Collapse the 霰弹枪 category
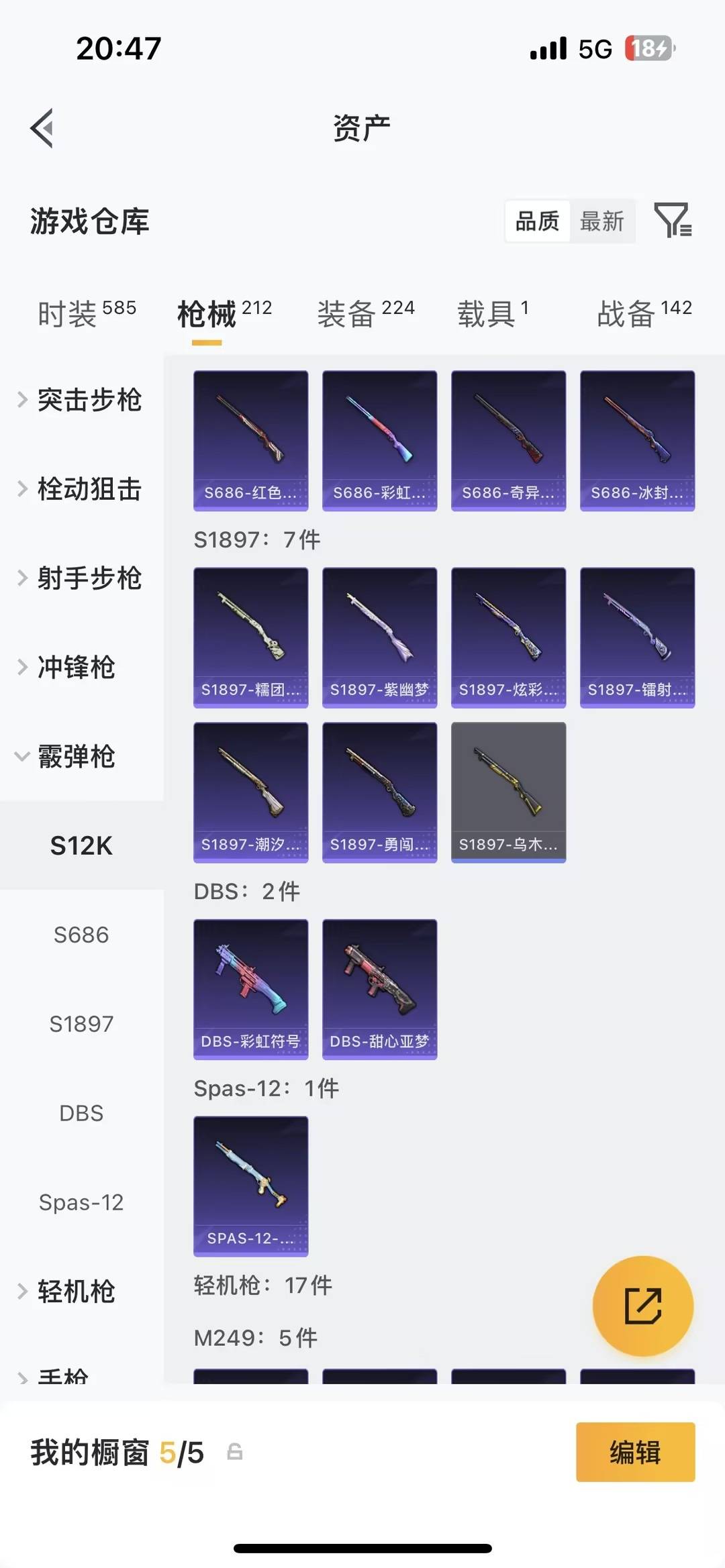 (x=77, y=757)
